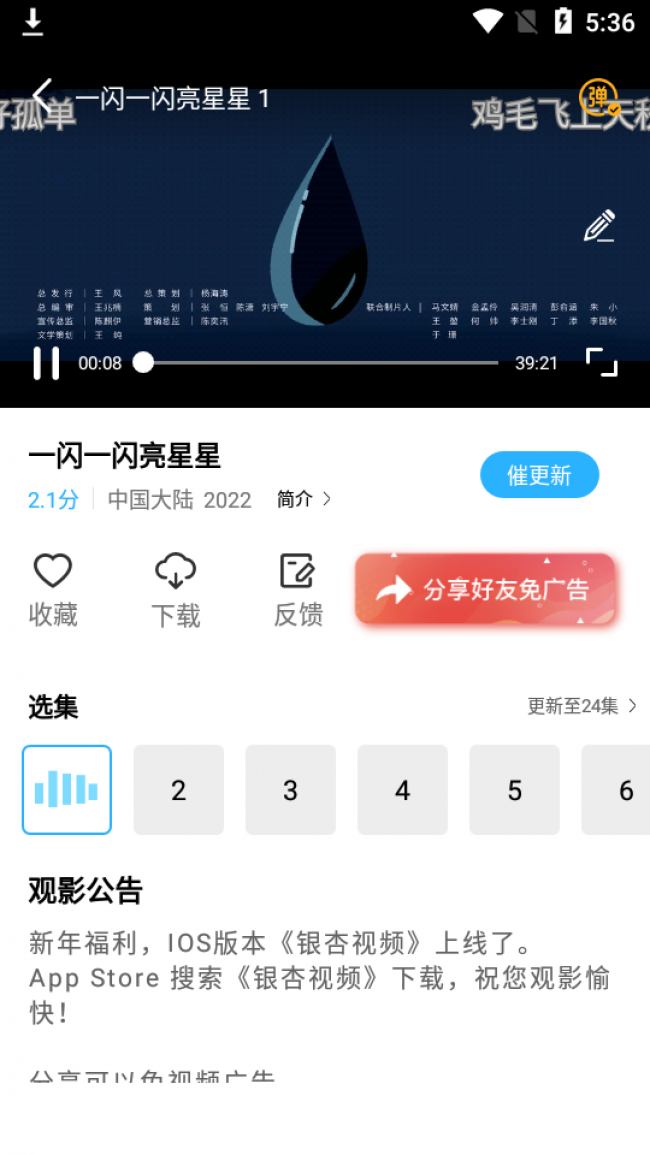Pause the video playback
The image size is (650, 1155).
point(46,363)
